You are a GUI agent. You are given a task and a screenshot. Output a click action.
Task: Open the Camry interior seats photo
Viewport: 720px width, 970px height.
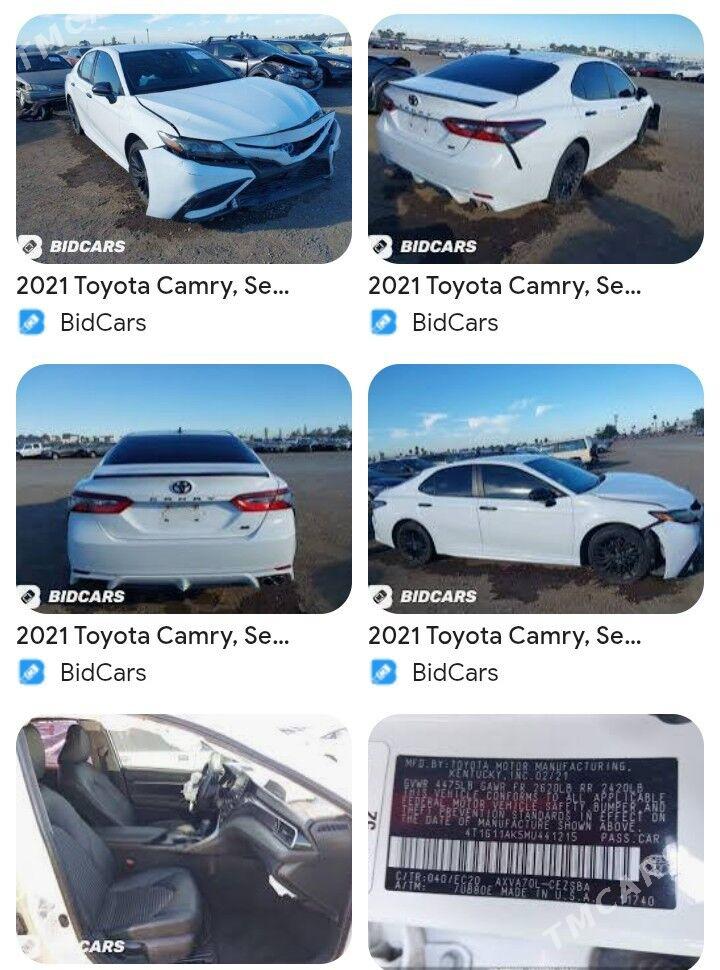tap(184, 840)
